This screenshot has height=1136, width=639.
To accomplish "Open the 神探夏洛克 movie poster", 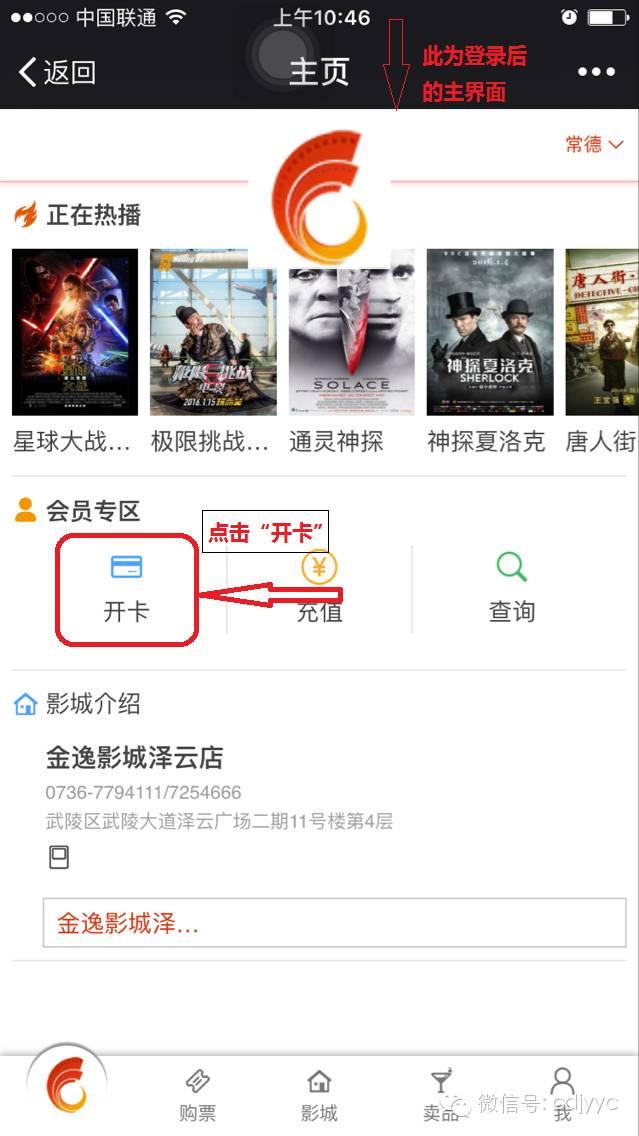I will (x=489, y=332).
